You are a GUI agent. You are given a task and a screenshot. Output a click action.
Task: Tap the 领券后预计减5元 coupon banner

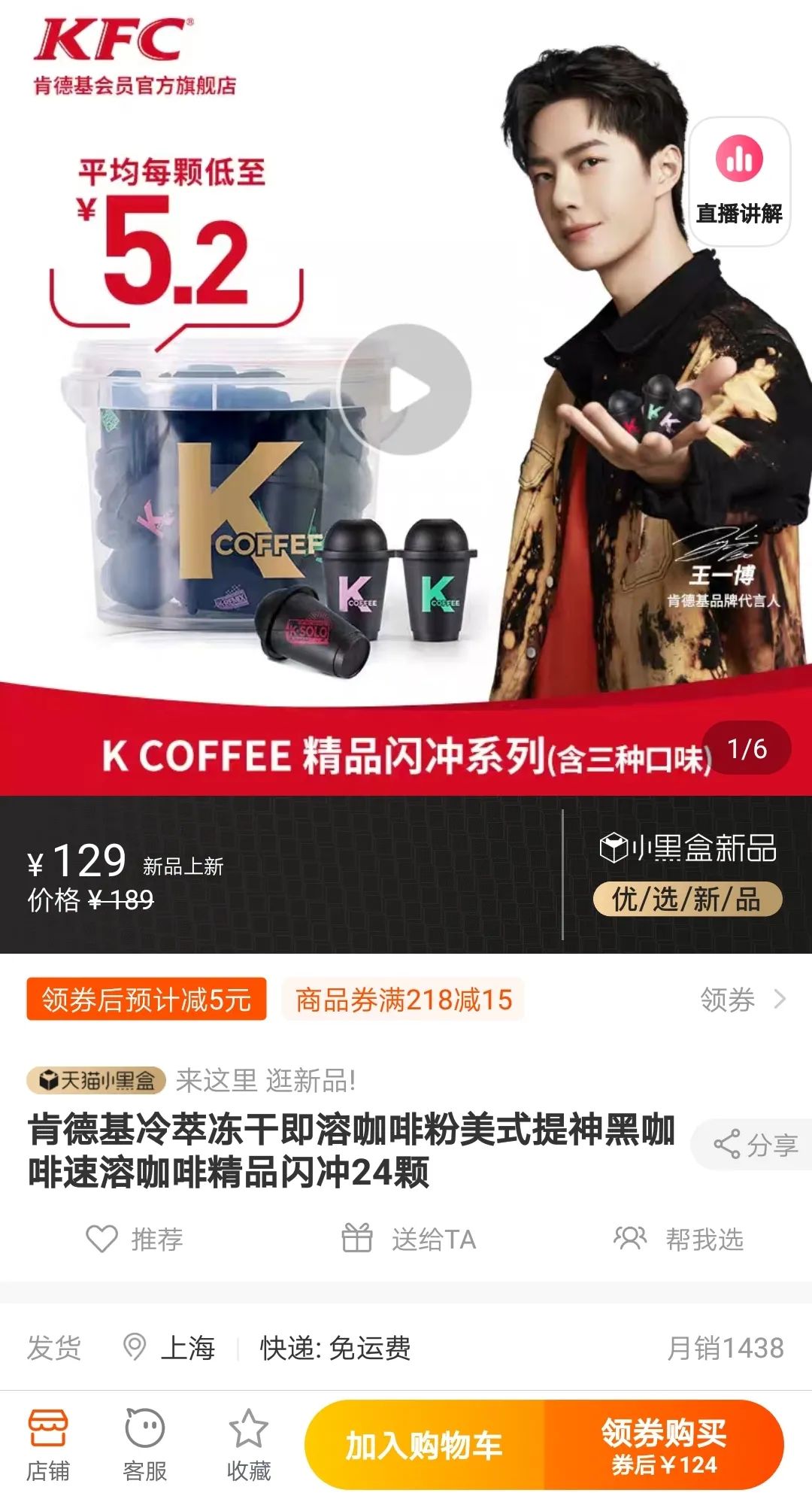coord(147,1000)
